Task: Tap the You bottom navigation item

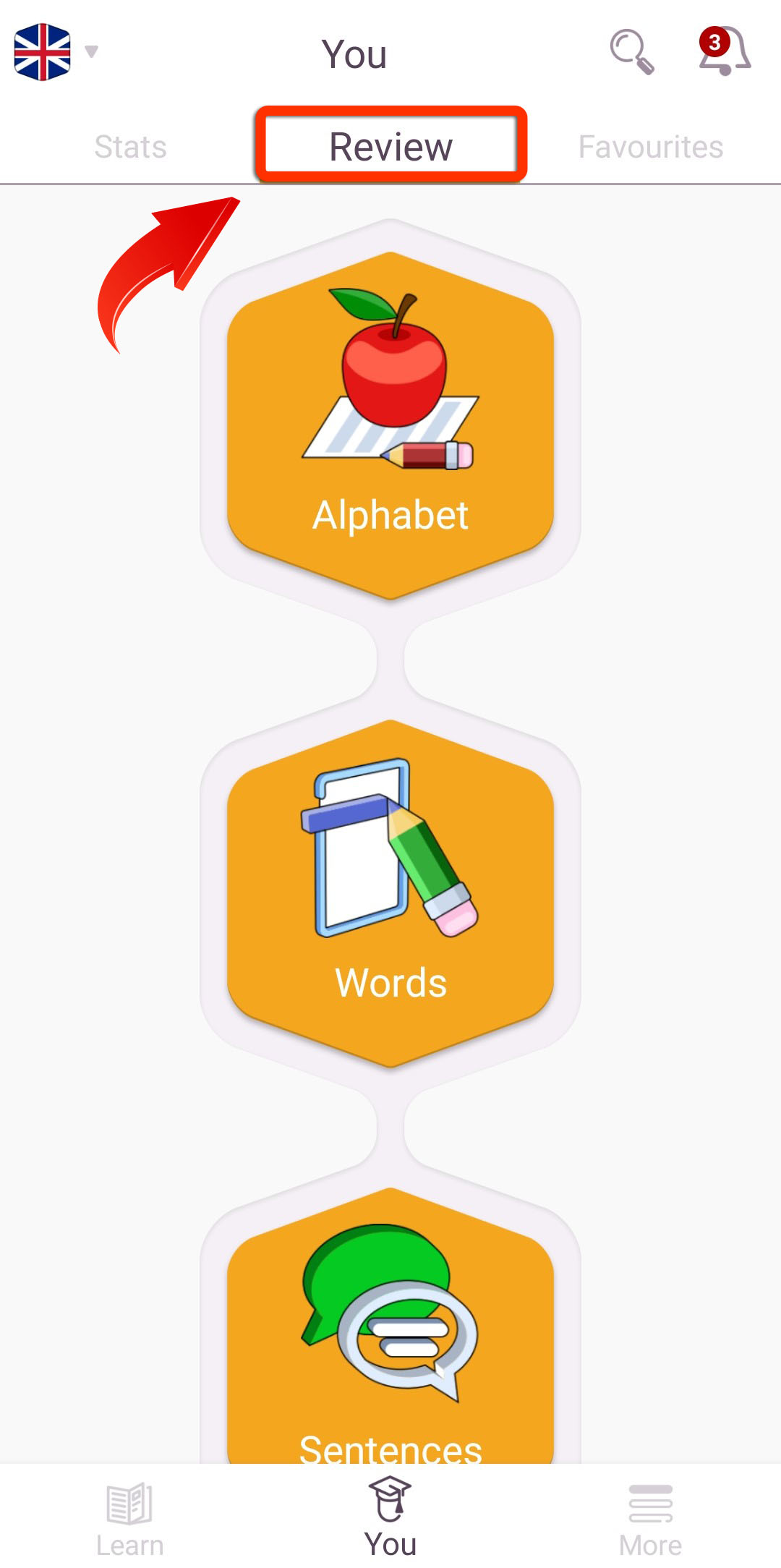Action: 390,1517
